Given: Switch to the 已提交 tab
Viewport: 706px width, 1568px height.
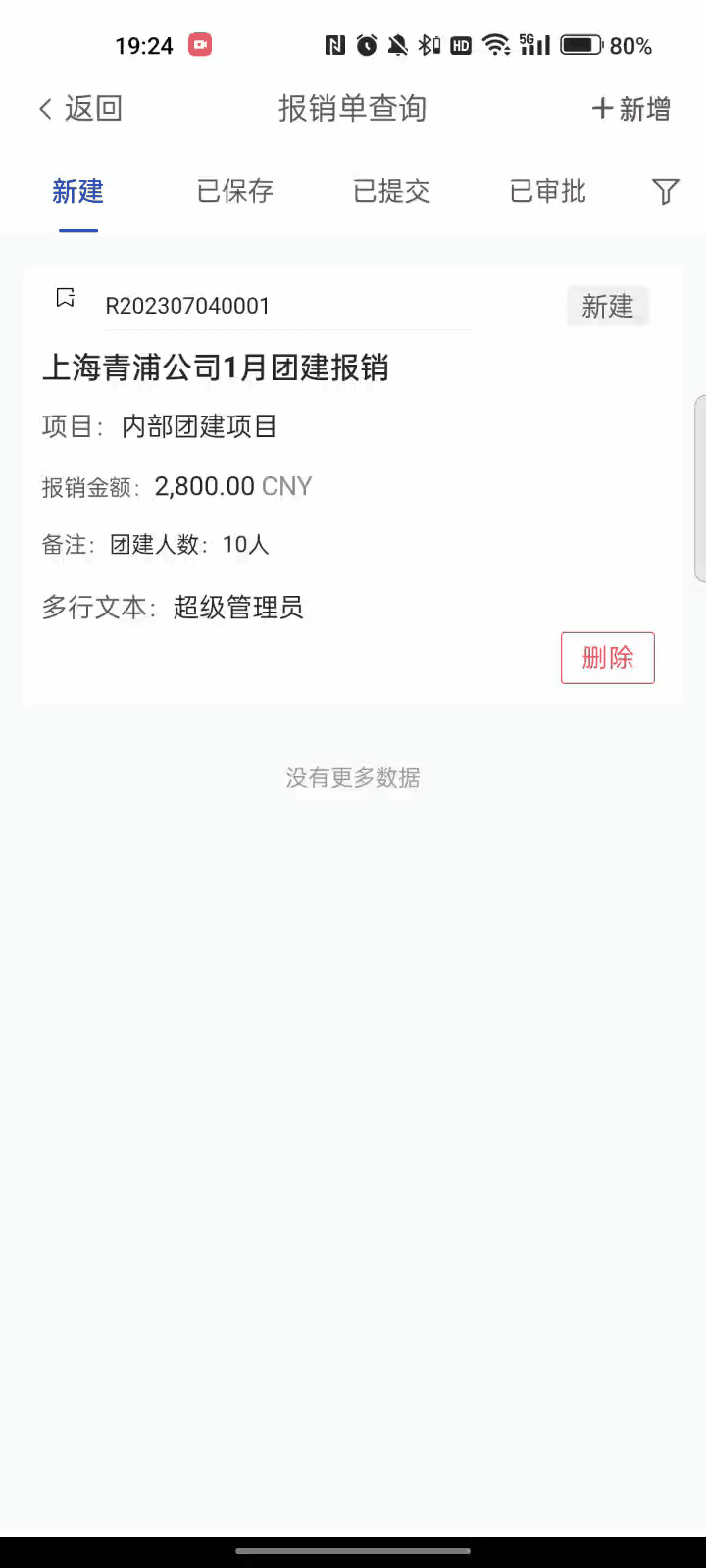Looking at the screenshot, I should (391, 191).
